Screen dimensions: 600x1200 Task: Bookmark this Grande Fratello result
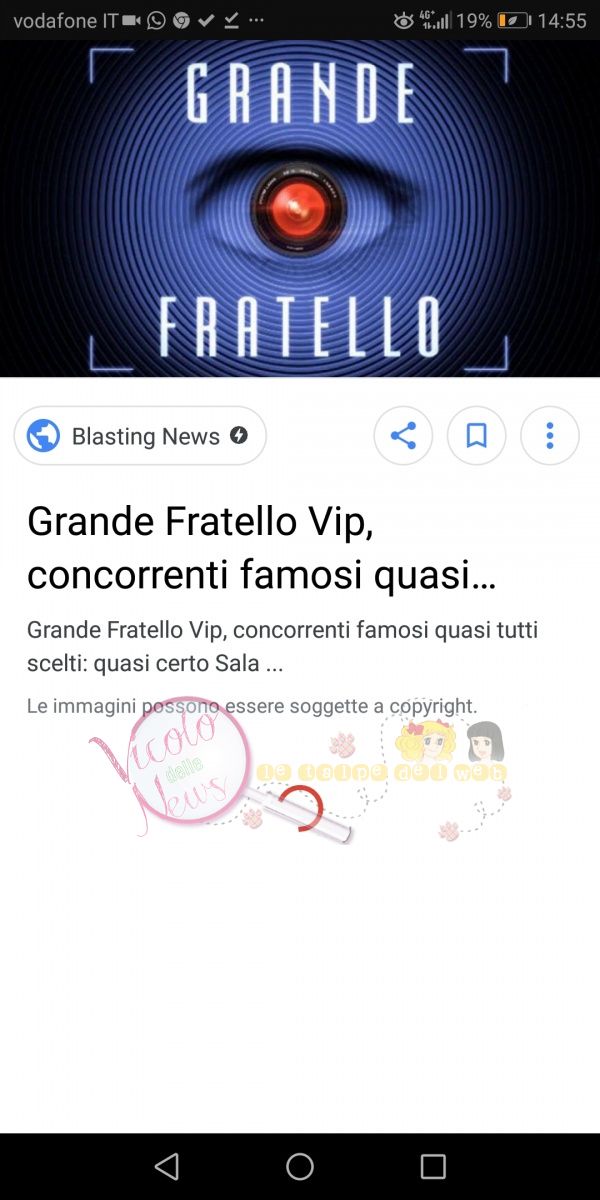click(x=477, y=436)
